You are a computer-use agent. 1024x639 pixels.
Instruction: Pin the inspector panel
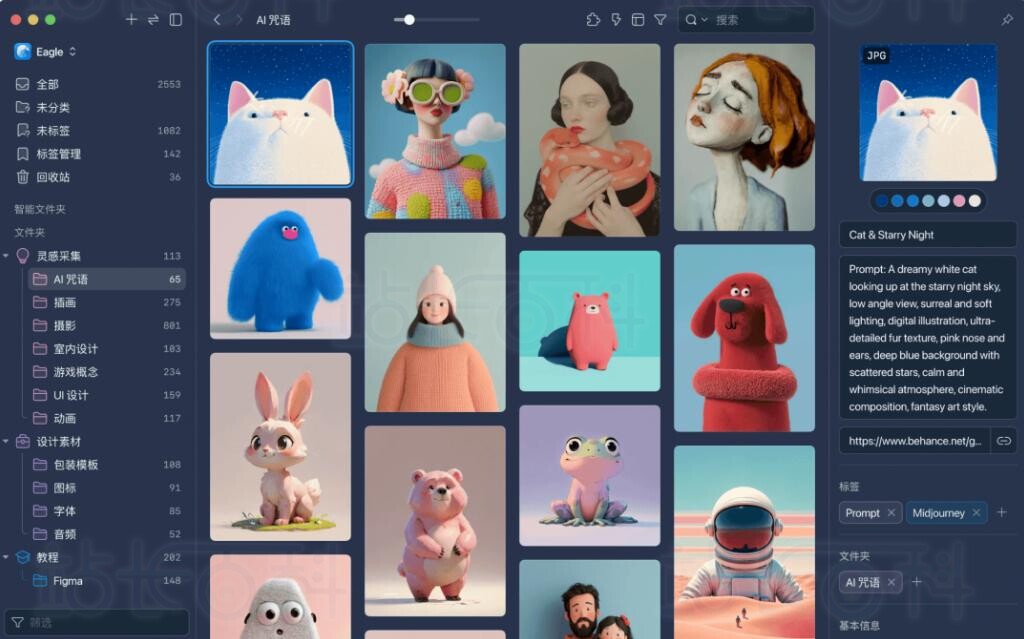click(1007, 19)
